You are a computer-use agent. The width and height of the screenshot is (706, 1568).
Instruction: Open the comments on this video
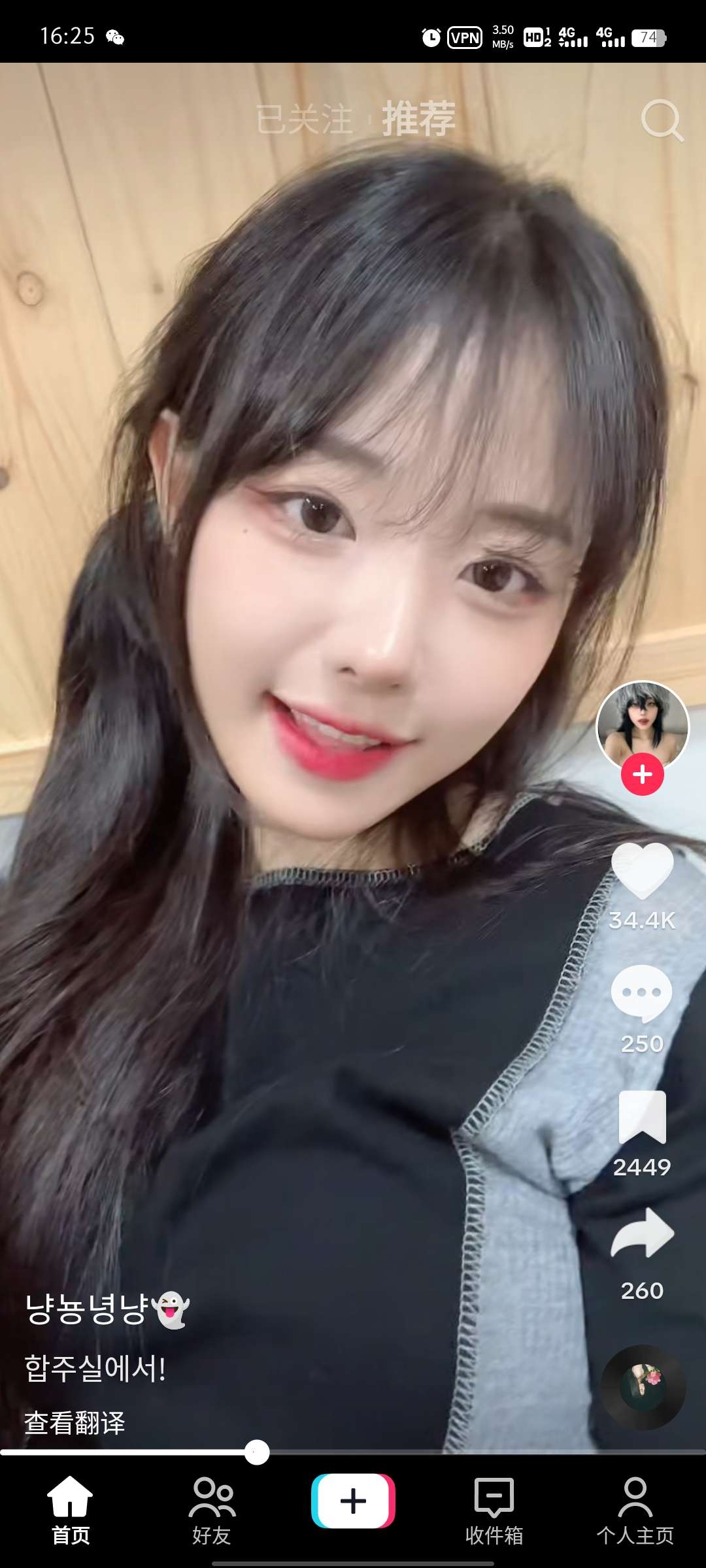tap(642, 993)
